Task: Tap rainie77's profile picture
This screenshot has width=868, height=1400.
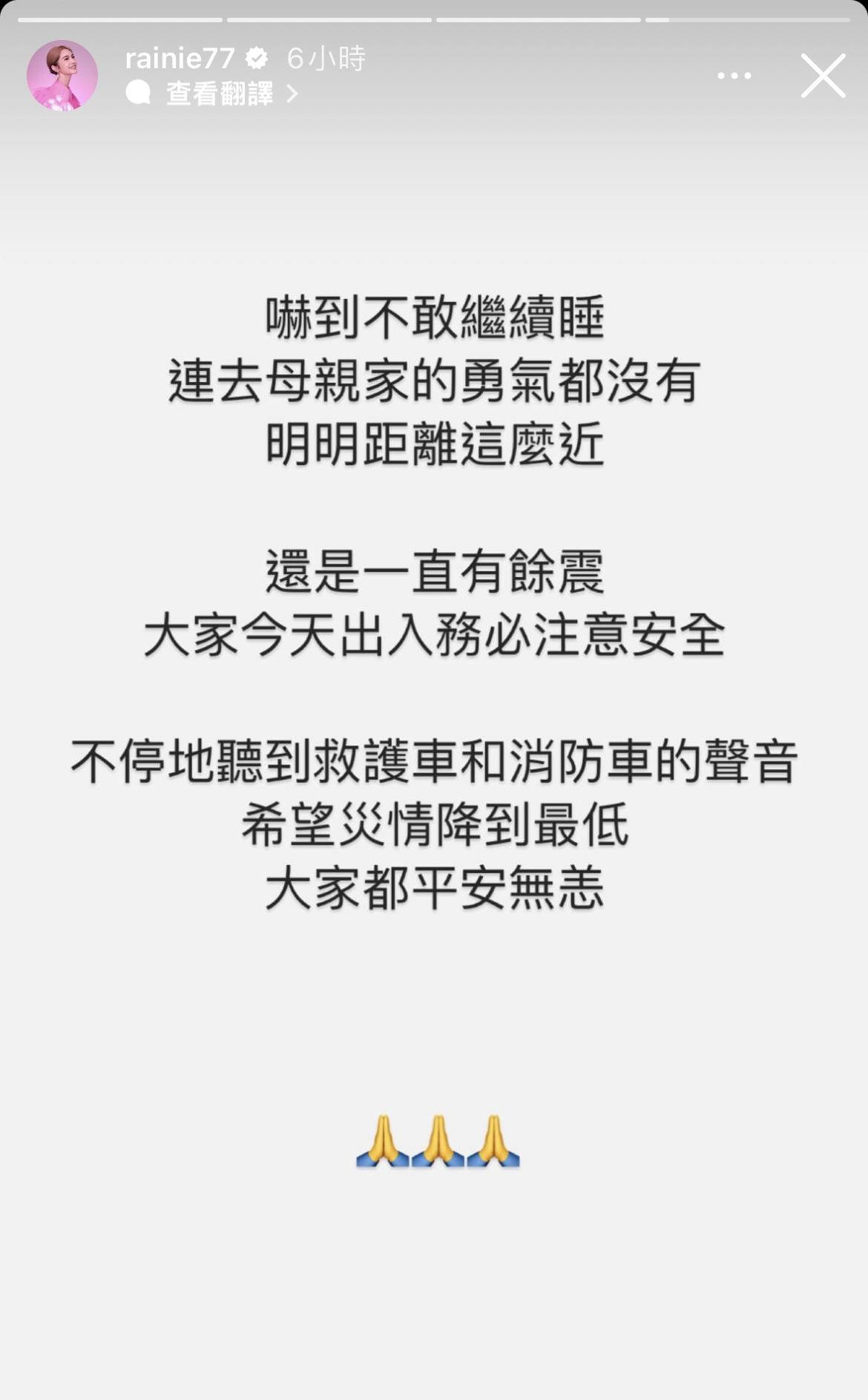Action: (x=62, y=74)
